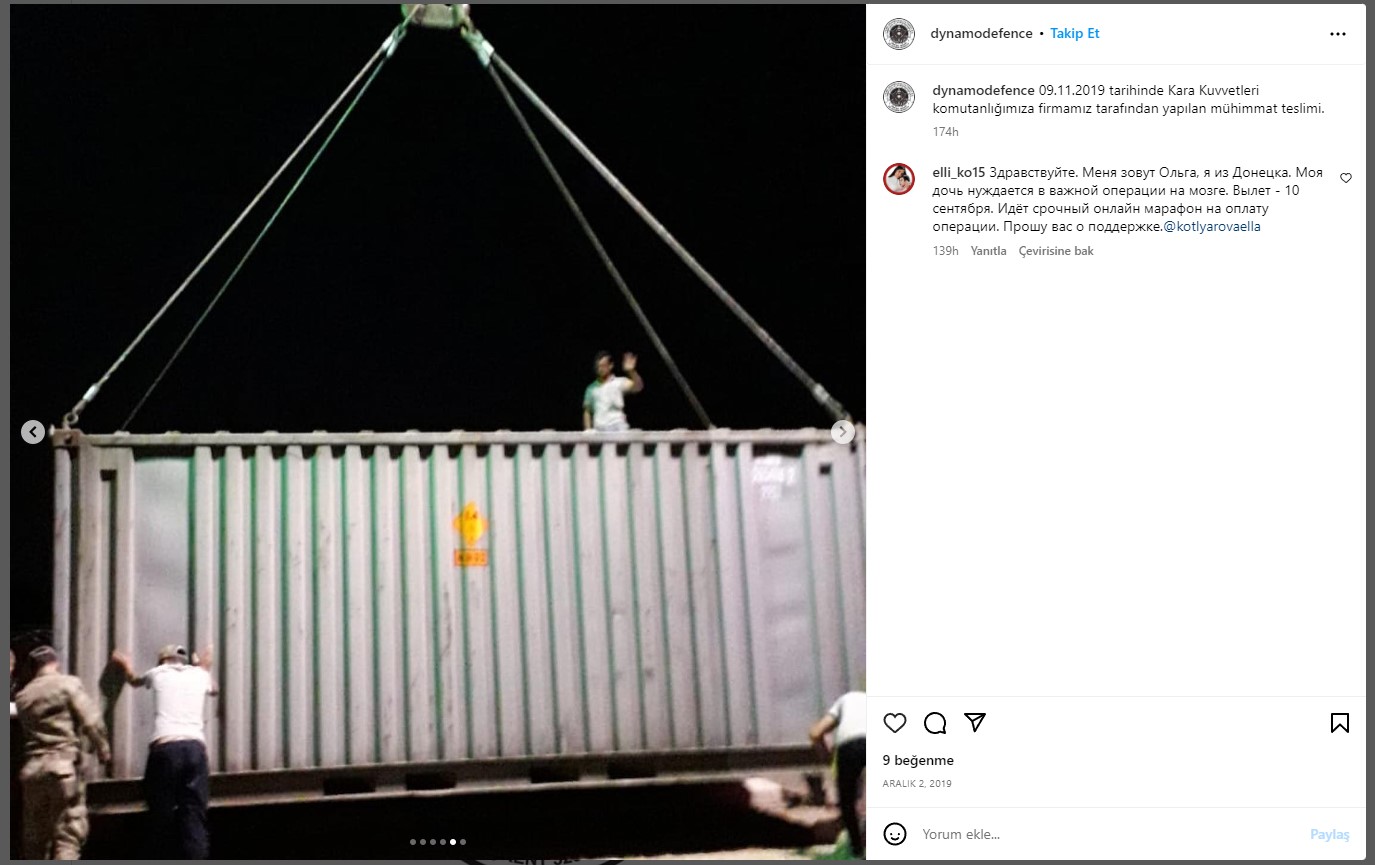Like the comment by elli_ko15

coord(1345,178)
